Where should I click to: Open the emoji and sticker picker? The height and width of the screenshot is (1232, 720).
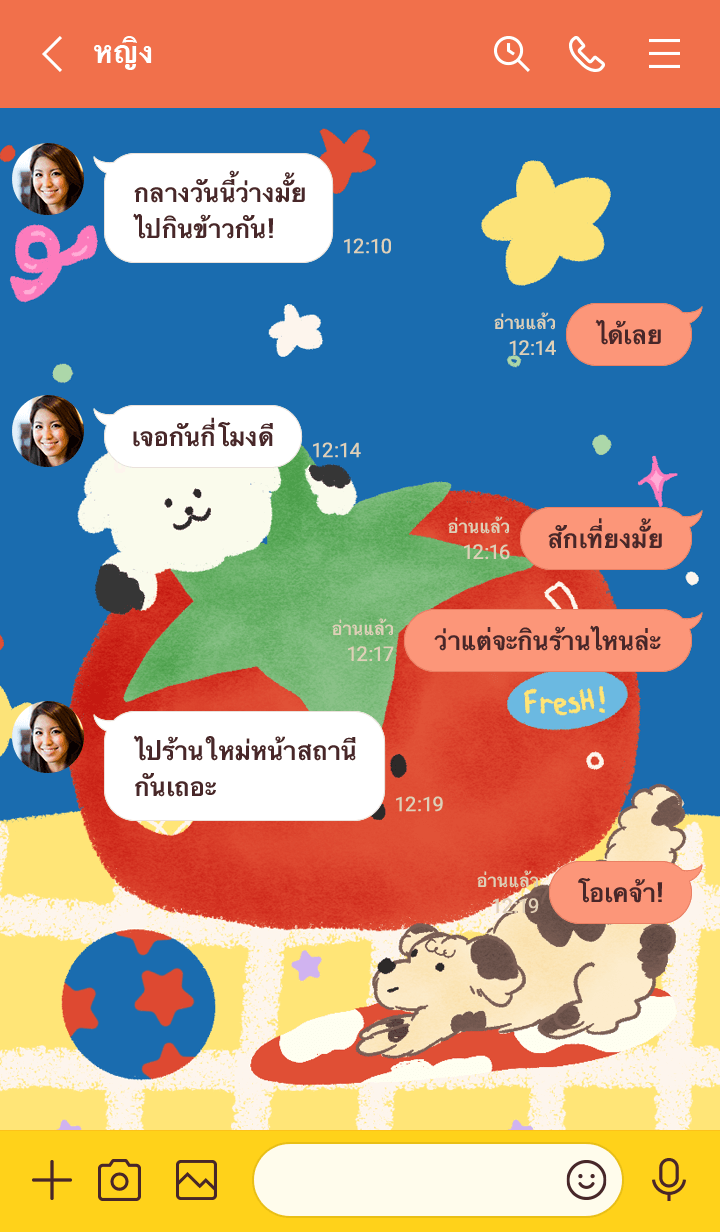click(586, 1181)
